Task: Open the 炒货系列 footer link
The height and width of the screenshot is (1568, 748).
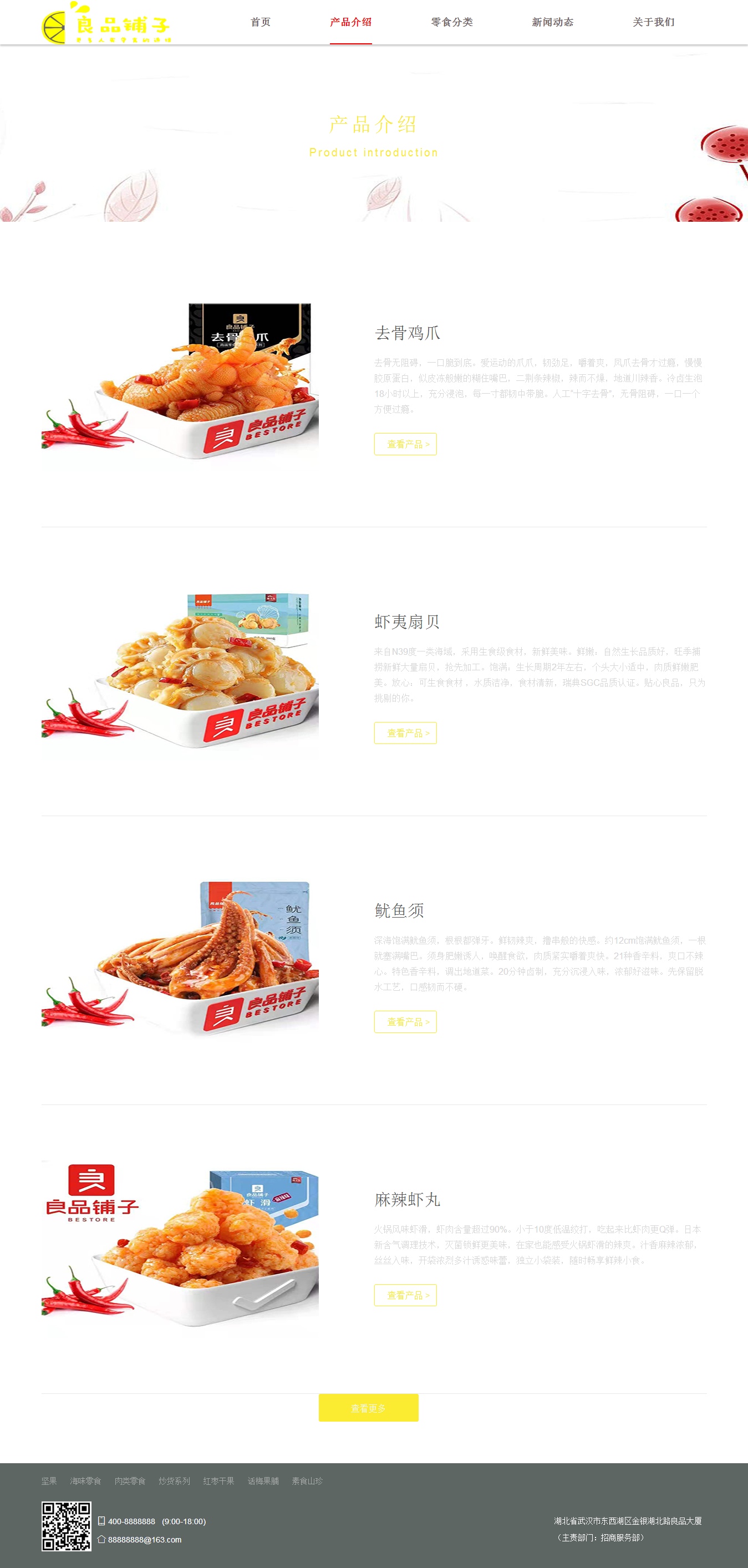Action: tap(174, 1481)
